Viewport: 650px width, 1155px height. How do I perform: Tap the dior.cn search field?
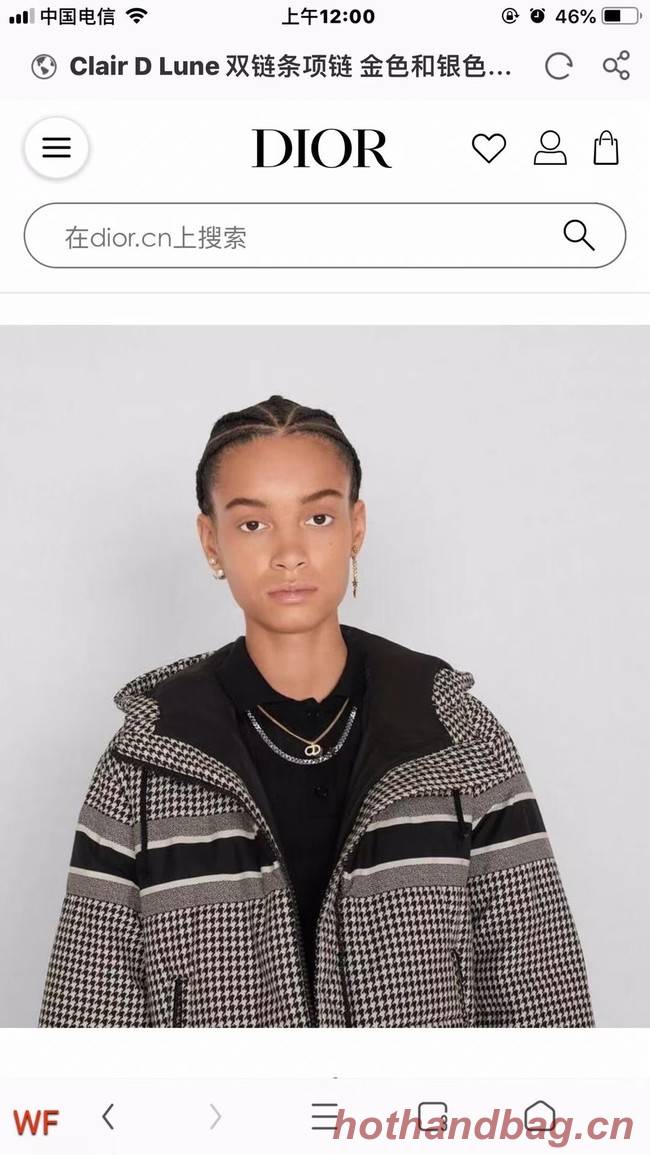tap(300, 237)
